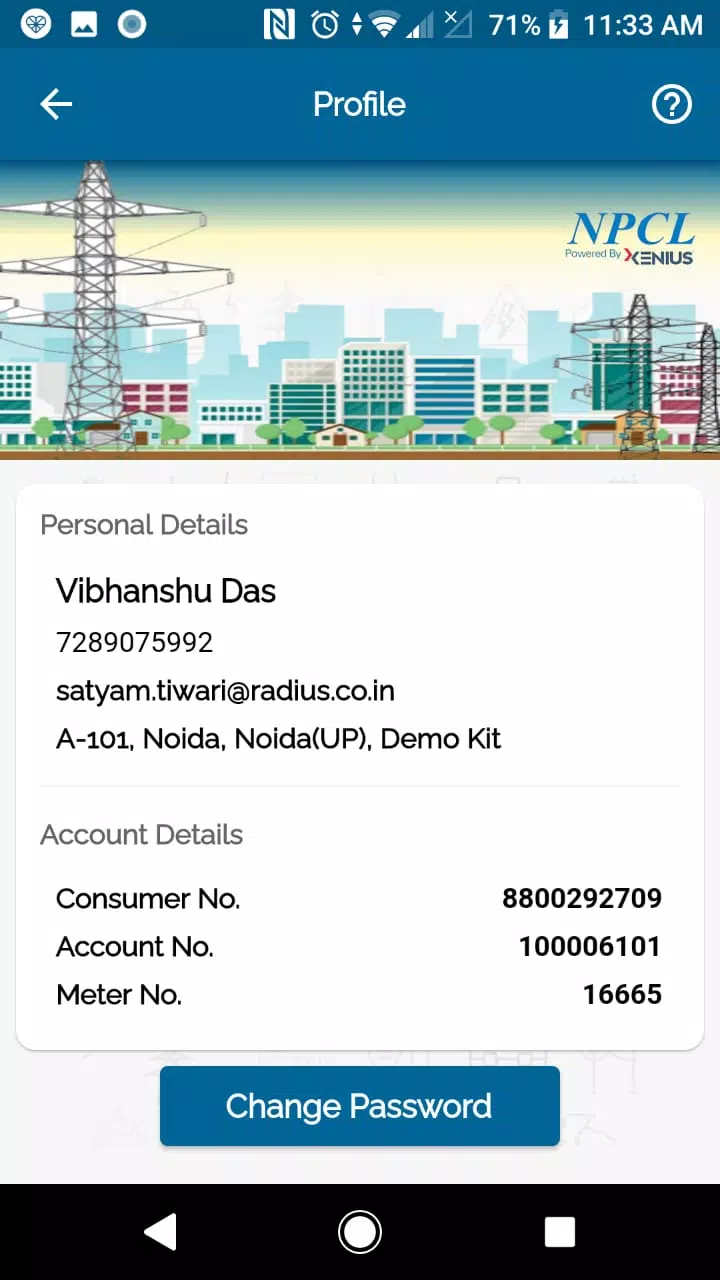Go to the home screen
The image size is (720, 1280).
pyautogui.click(x=360, y=1232)
